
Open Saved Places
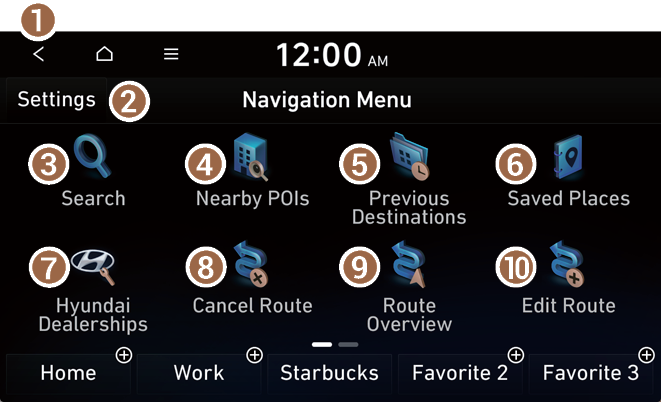(568, 173)
